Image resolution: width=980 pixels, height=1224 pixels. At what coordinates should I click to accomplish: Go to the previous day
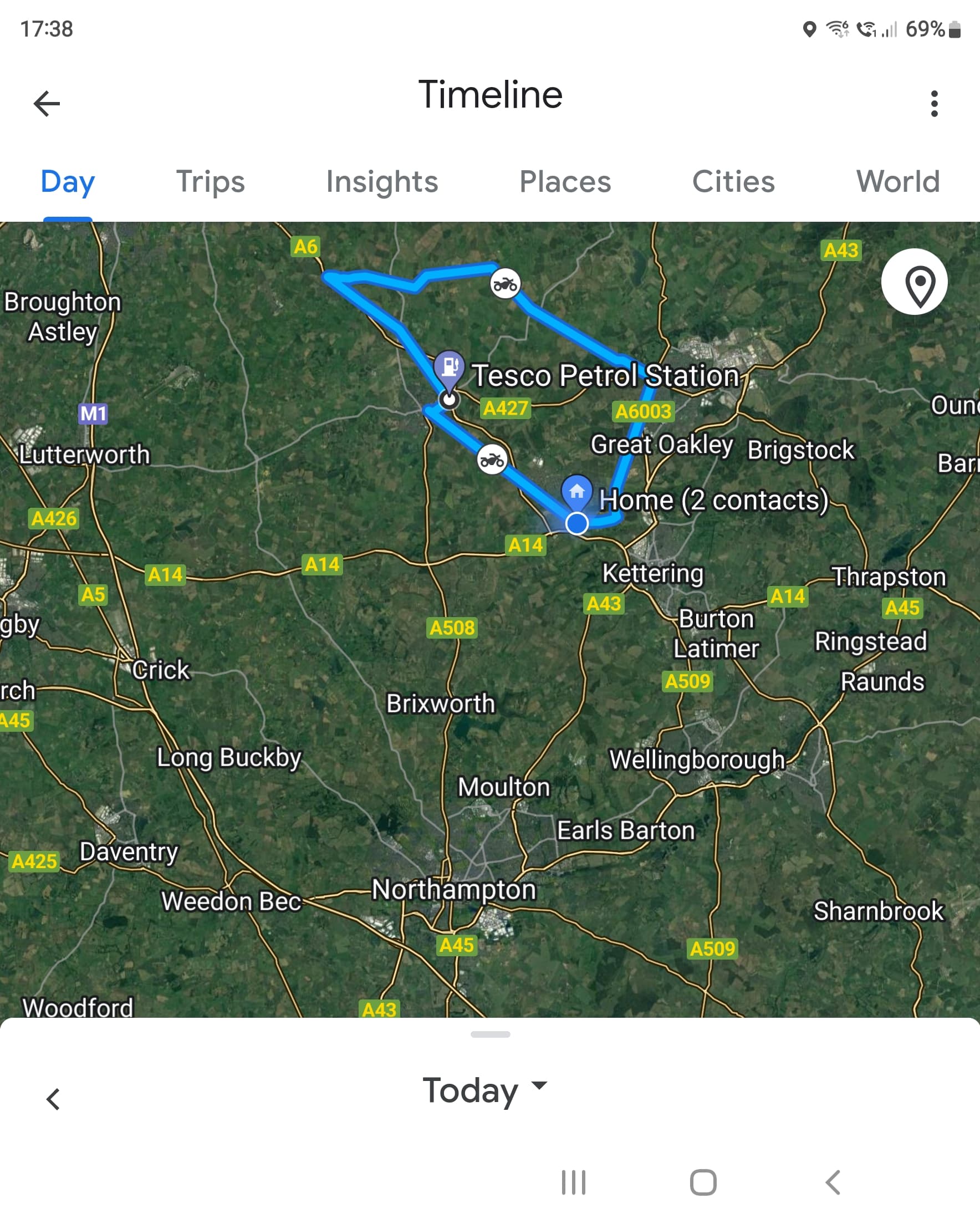tap(53, 1099)
